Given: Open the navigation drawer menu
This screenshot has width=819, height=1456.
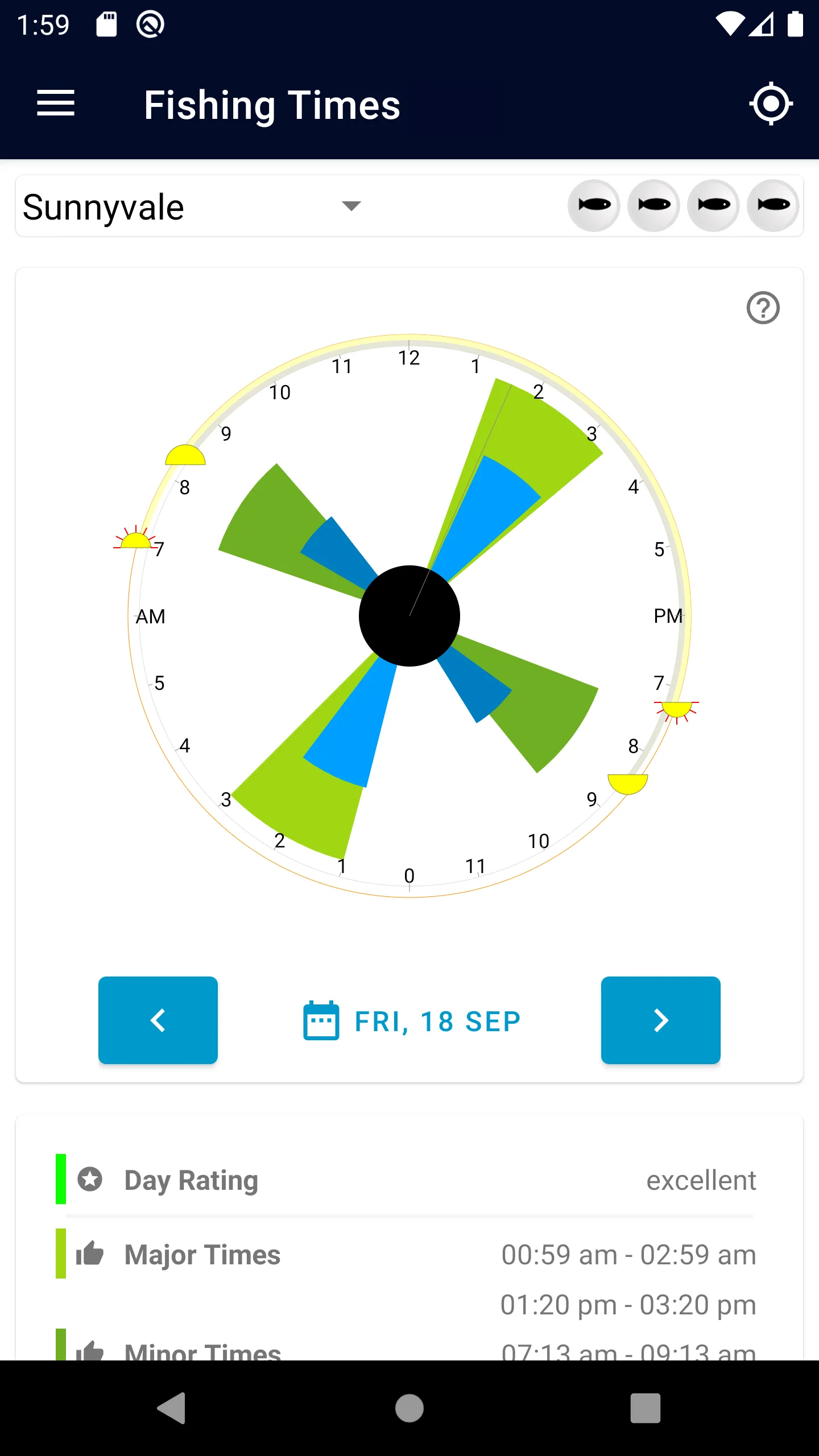Looking at the screenshot, I should 56,104.
